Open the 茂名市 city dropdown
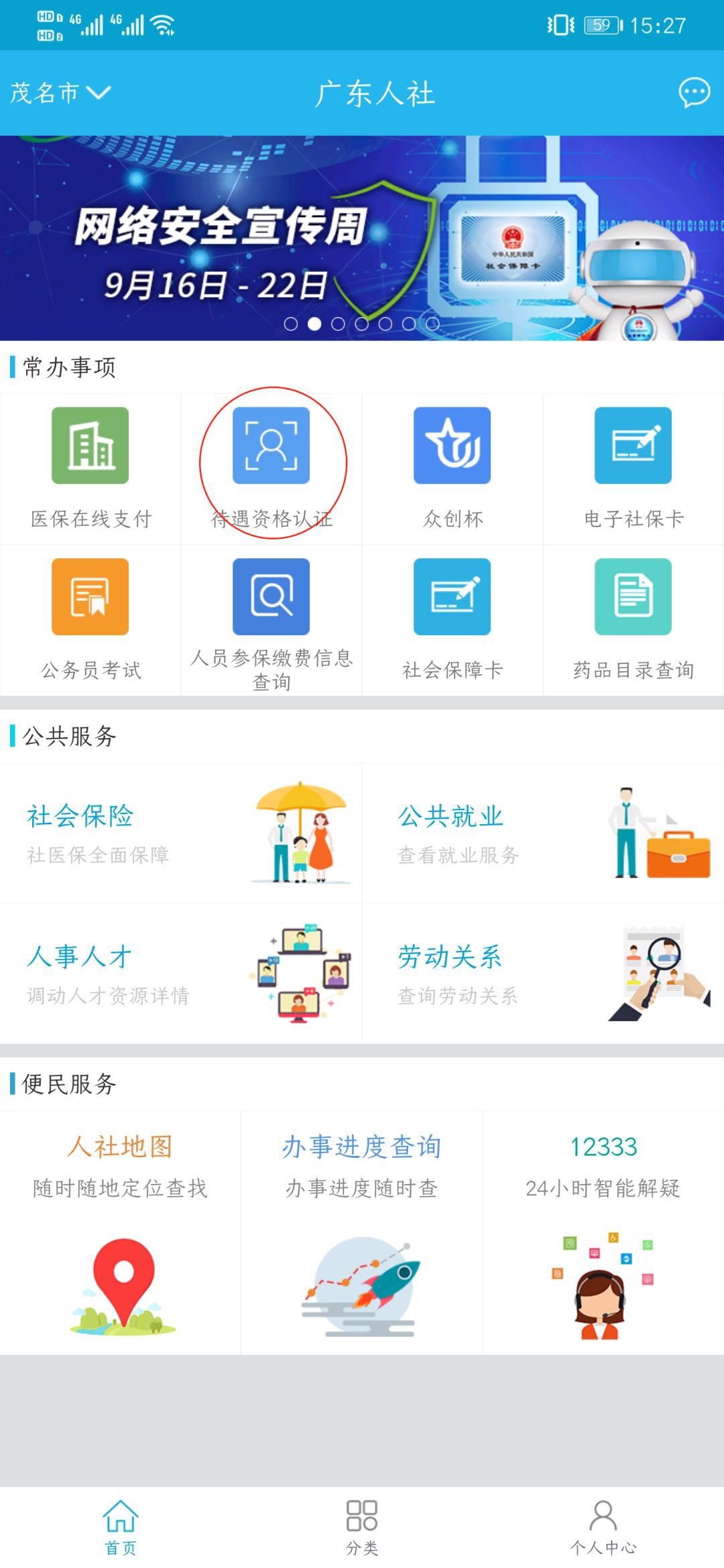The image size is (724, 1568). [60, 92]
